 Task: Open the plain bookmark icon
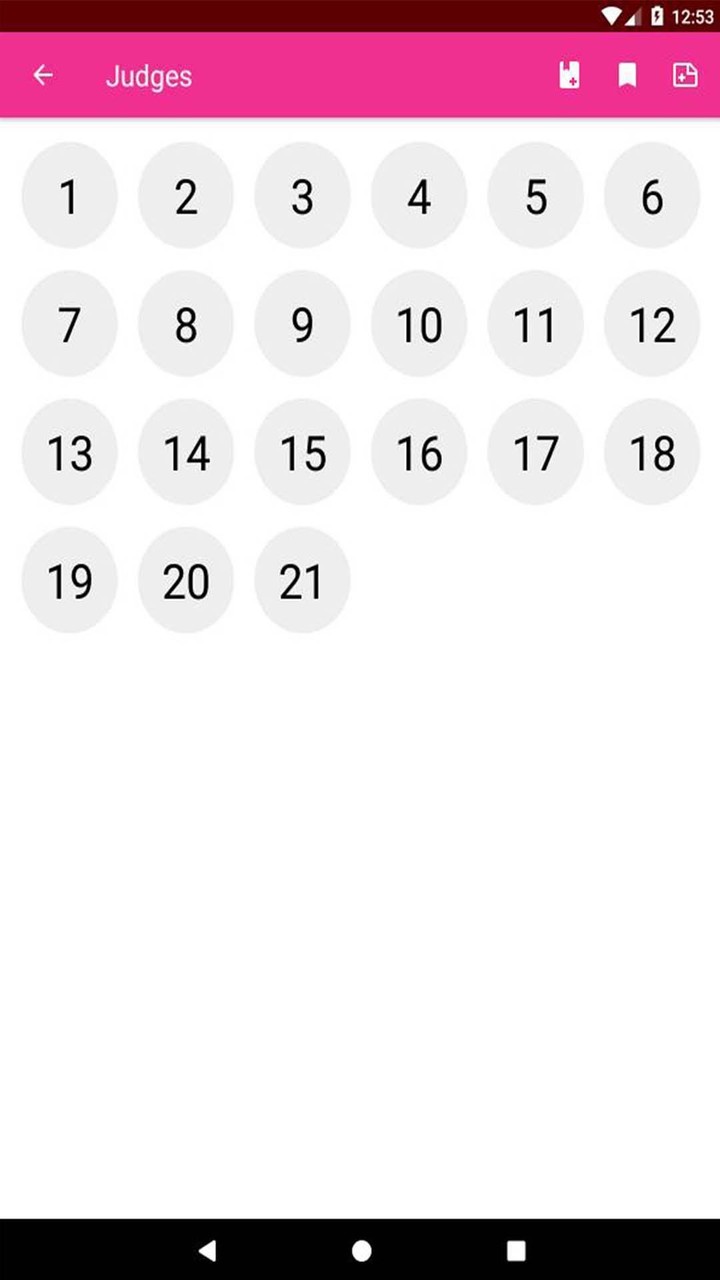pyautogui.click(x=627, y=75)
